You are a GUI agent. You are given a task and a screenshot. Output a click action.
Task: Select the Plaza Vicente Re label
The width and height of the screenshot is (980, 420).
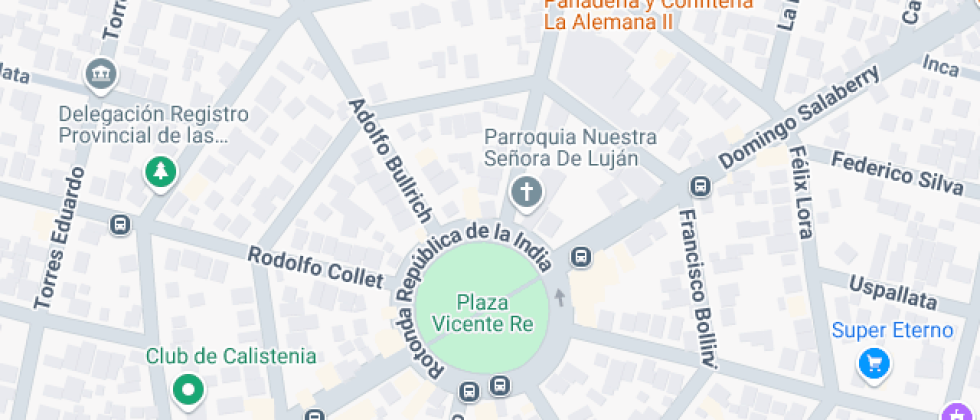coord(483,312)
